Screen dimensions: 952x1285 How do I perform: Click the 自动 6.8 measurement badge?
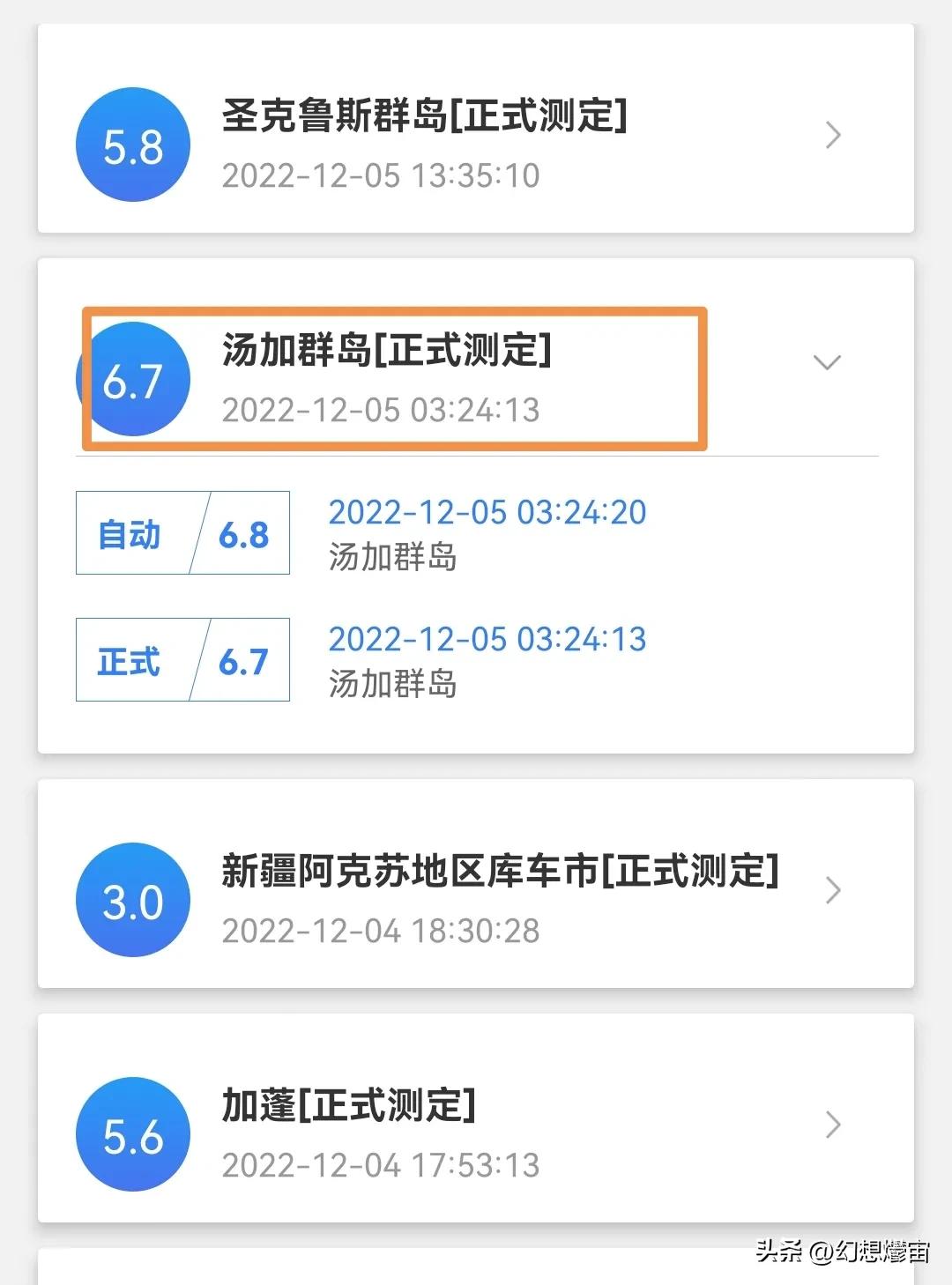coord(182,533)
